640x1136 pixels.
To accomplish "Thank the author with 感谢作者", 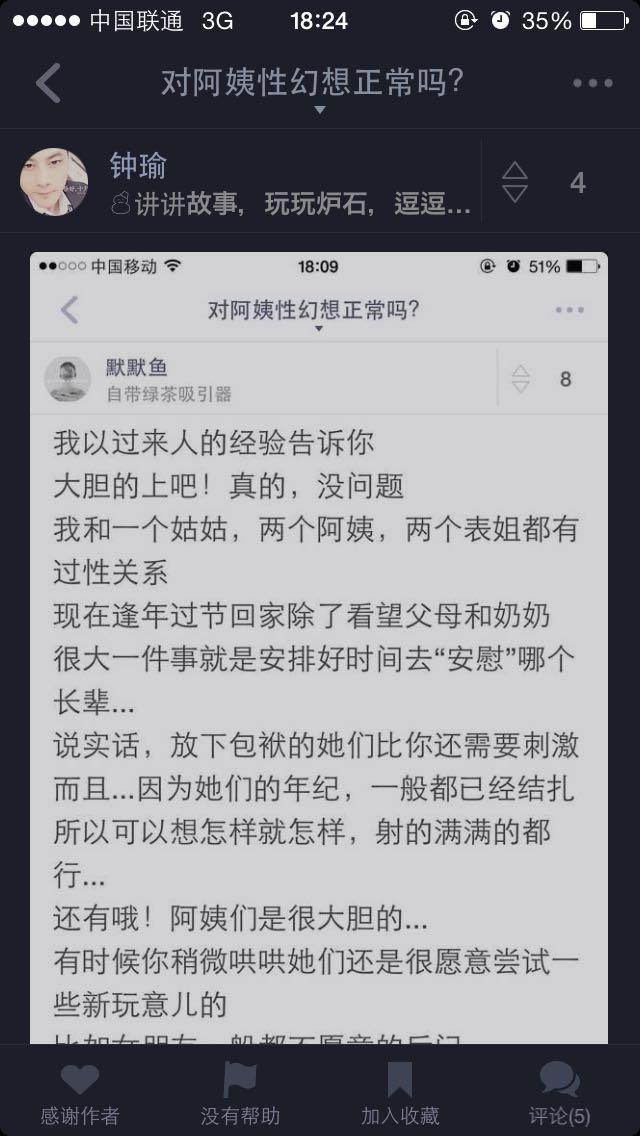I will click(80, 1092).
